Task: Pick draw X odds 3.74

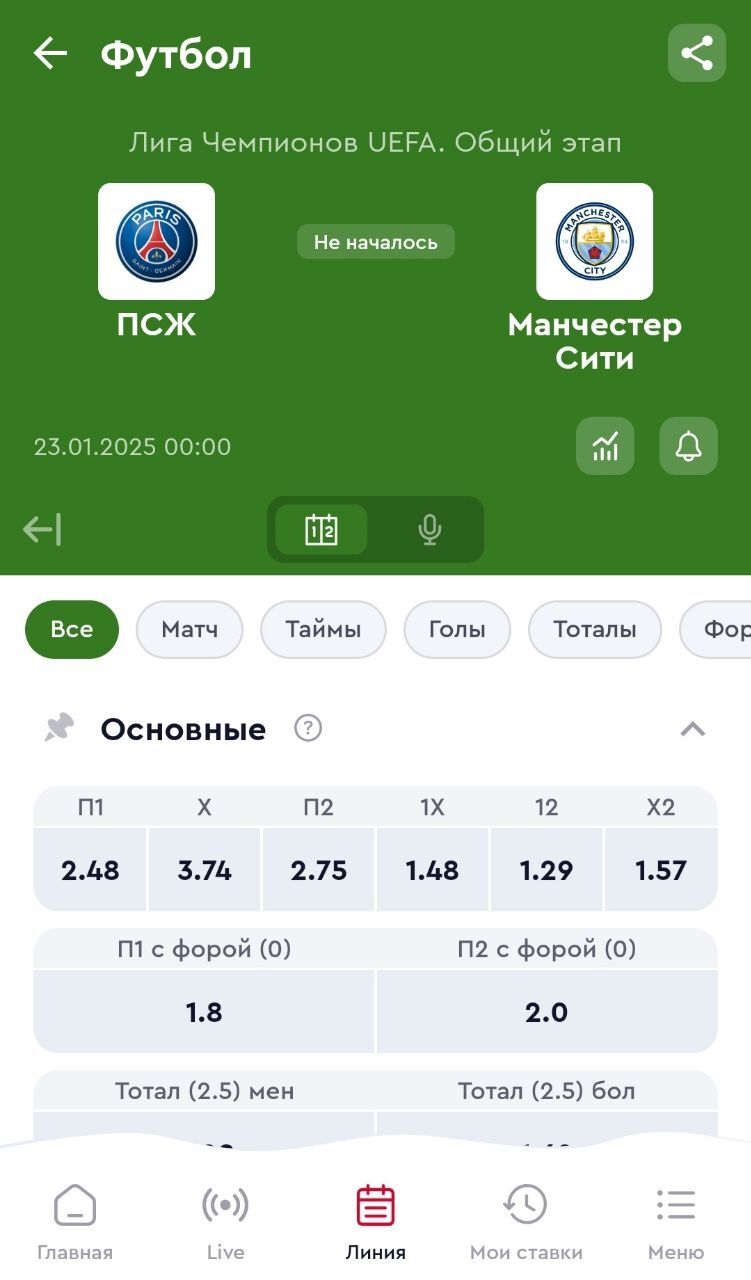Action: point(204,870)
